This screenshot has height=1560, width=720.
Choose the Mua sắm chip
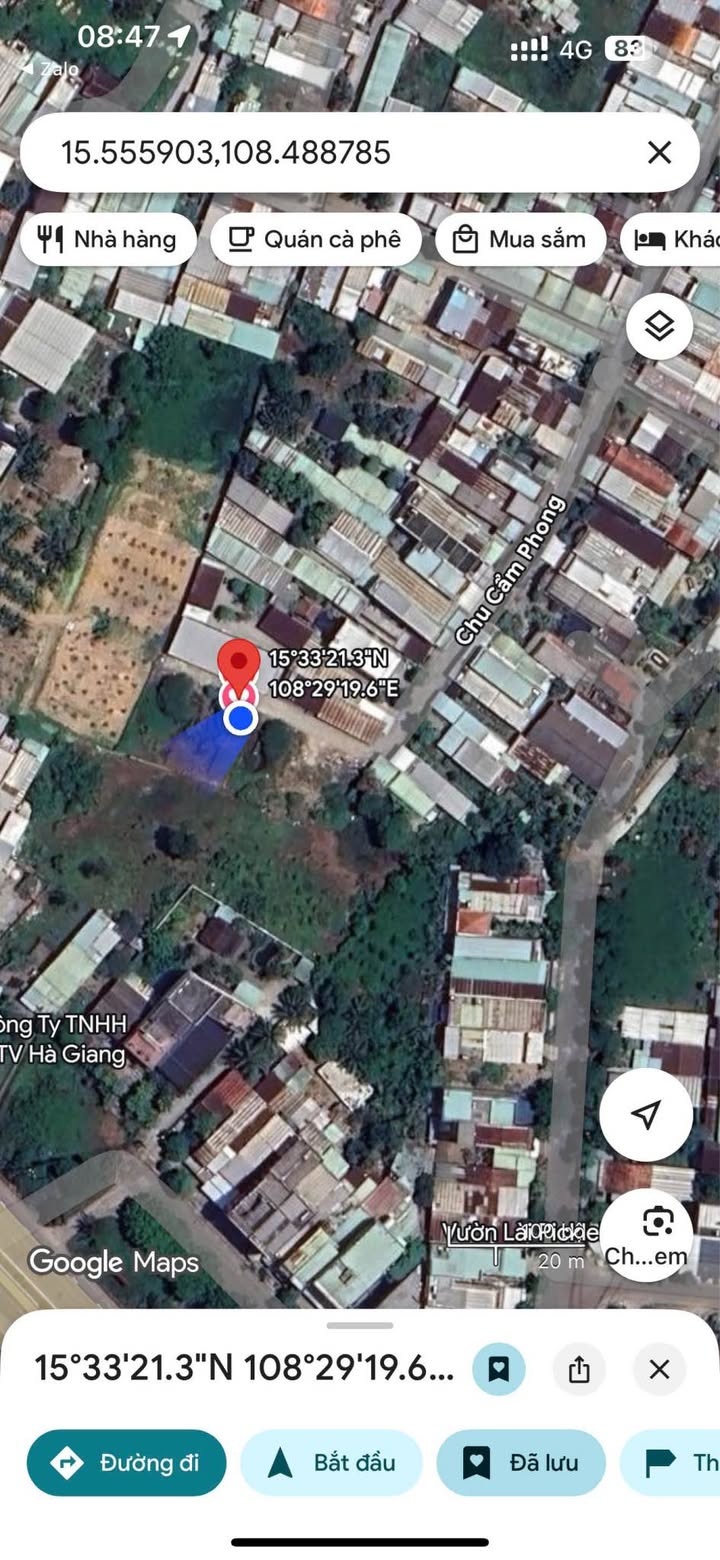click(521, 239)
